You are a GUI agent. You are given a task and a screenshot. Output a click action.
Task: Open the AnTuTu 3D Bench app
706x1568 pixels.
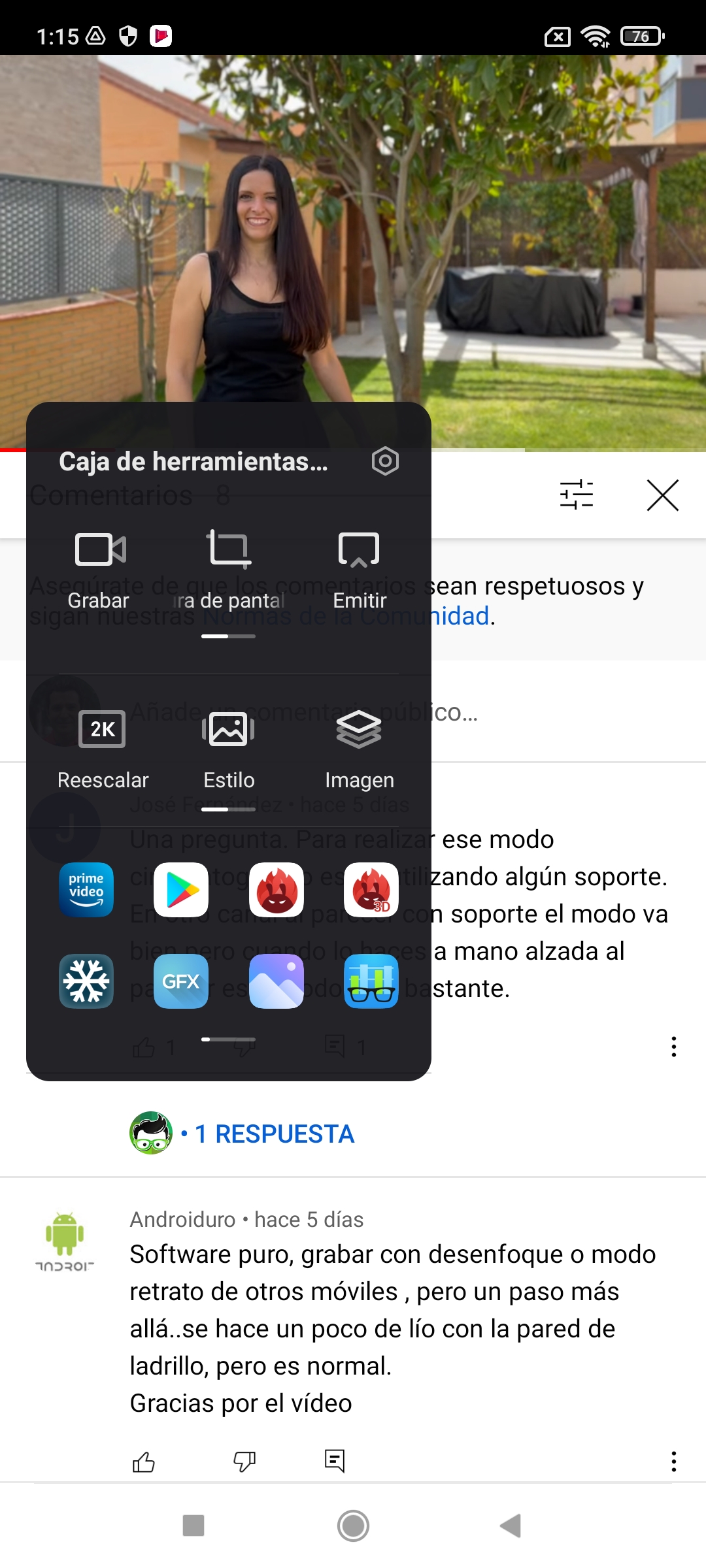tap(371, 890)
